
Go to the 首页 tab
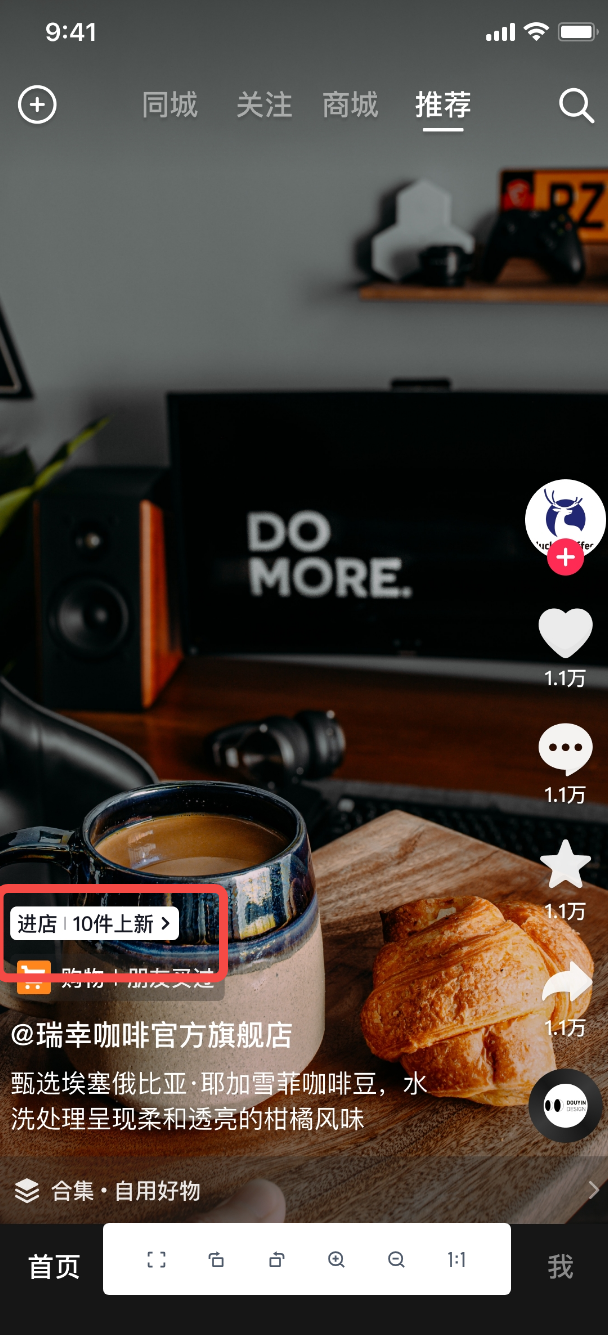click(x=54, y=1267)
